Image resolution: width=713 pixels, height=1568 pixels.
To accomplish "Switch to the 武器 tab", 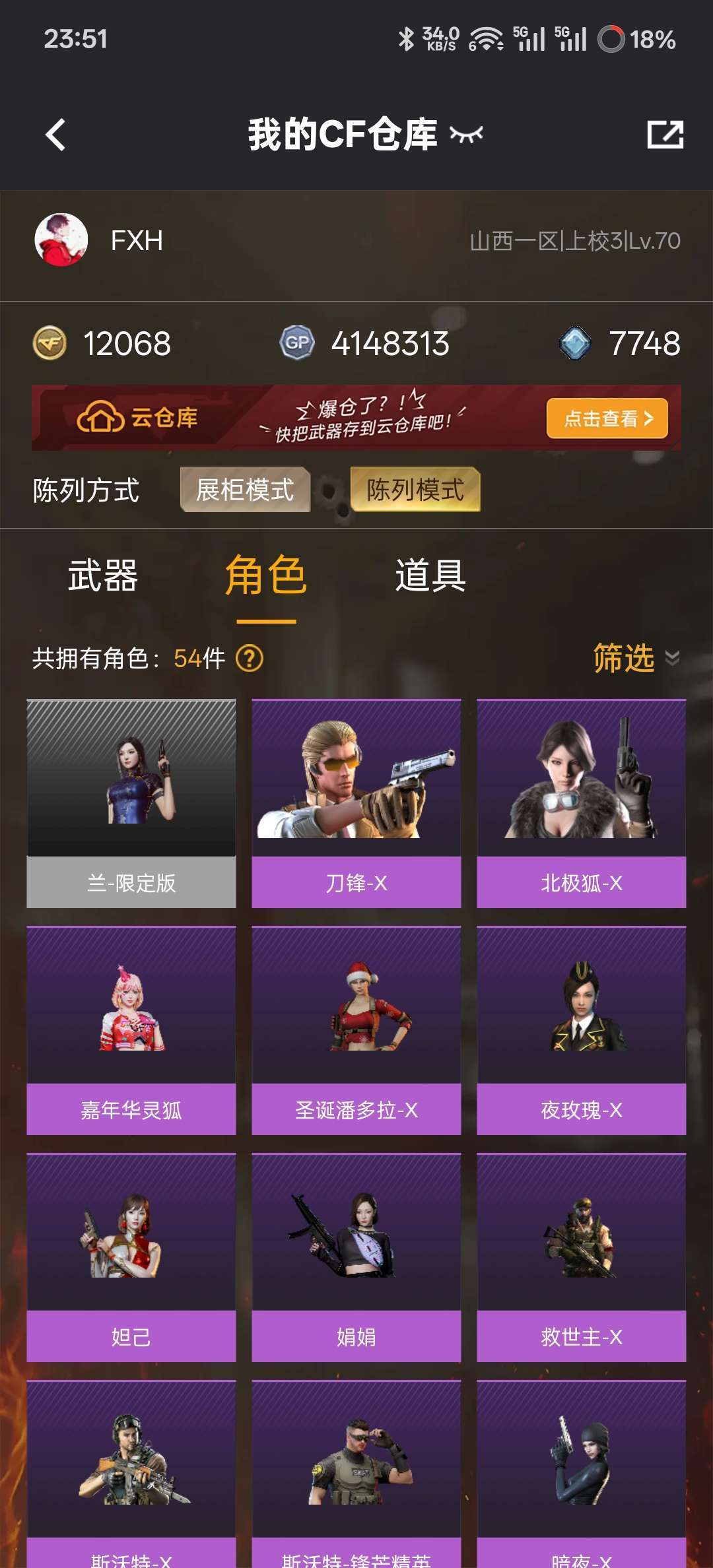I will [103, 575].
